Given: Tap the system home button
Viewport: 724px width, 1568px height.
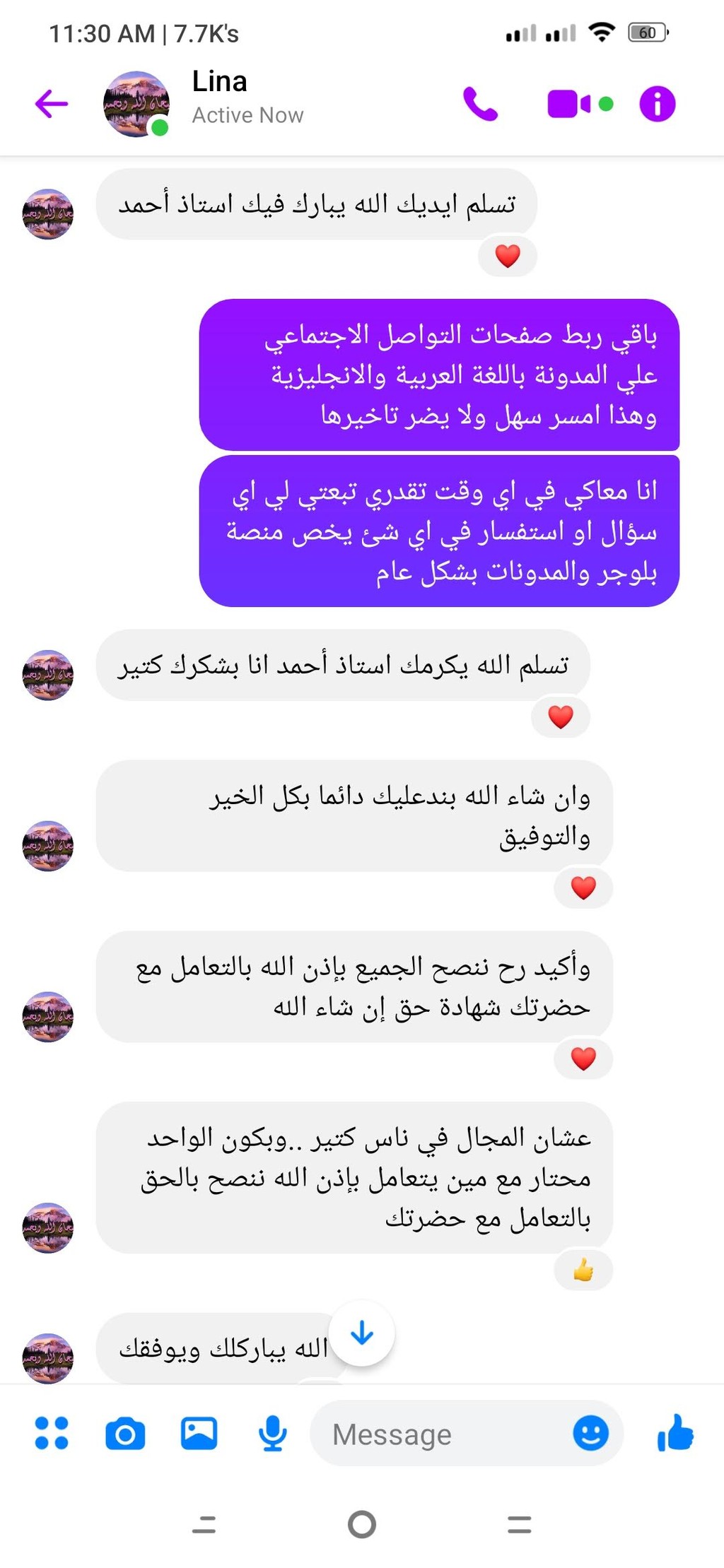Looking at the screenshot, I should 362,1524.
